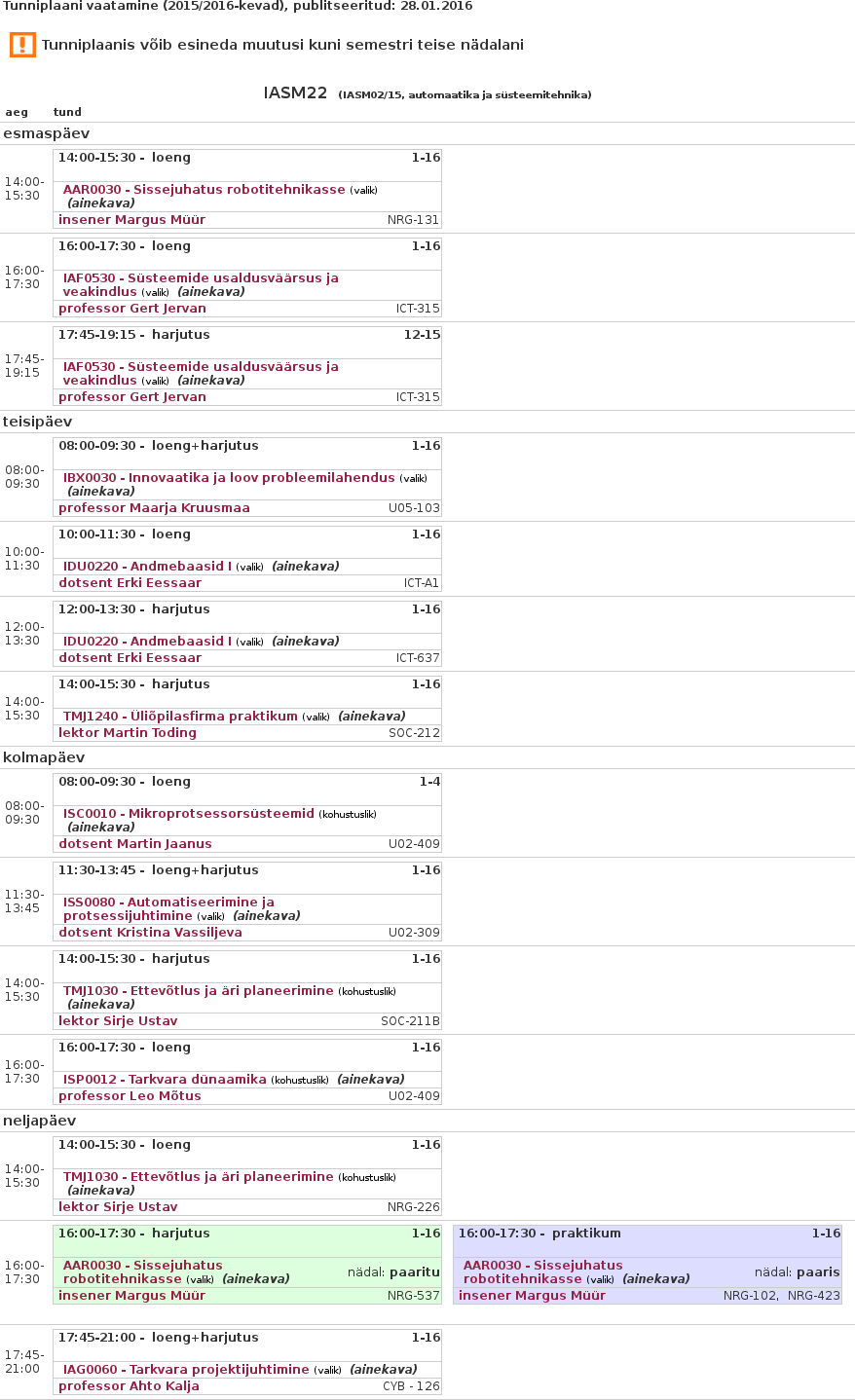Open IAF0530 link in Monday 16:00 loeng
The width and height of the screenshot is (855, 1400).
(201, 277)
